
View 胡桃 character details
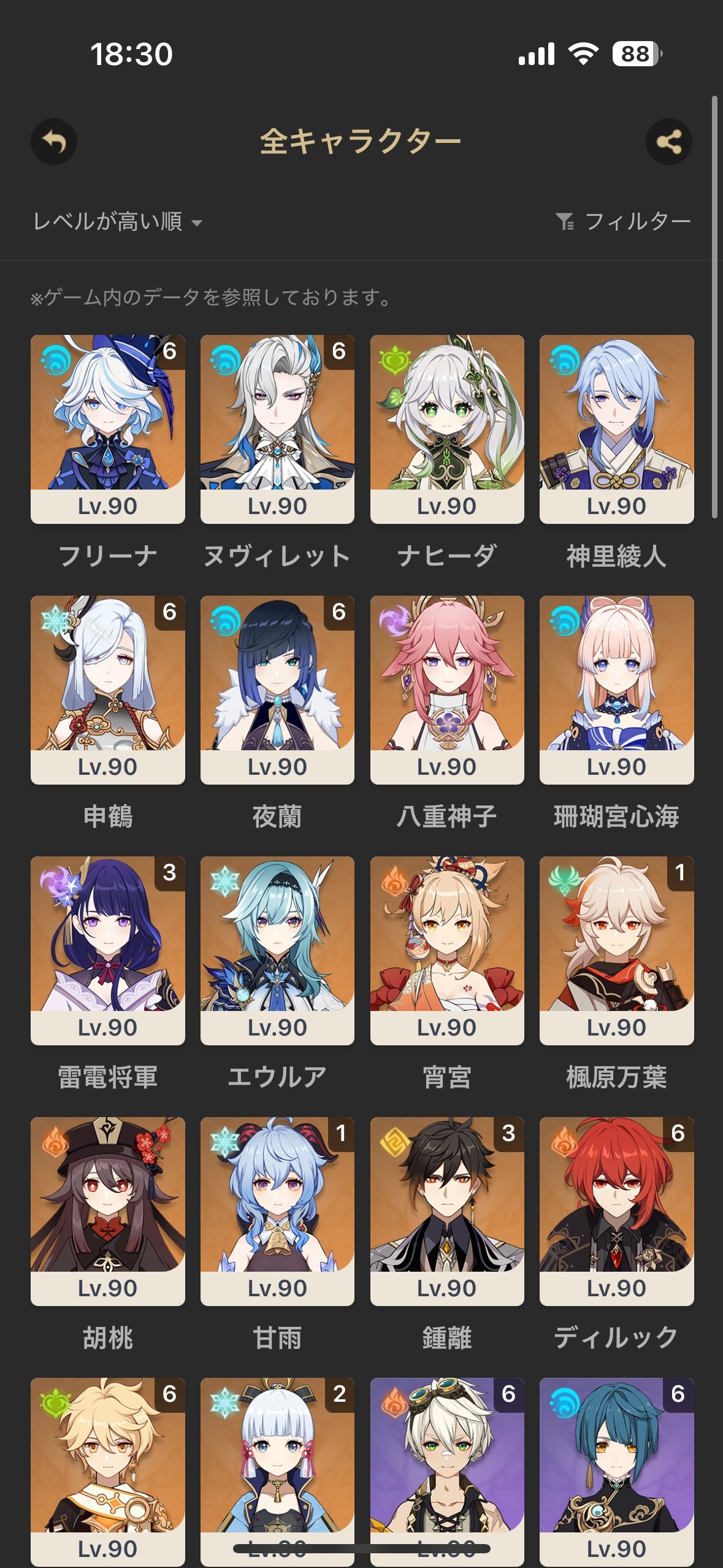point(108,1211)
